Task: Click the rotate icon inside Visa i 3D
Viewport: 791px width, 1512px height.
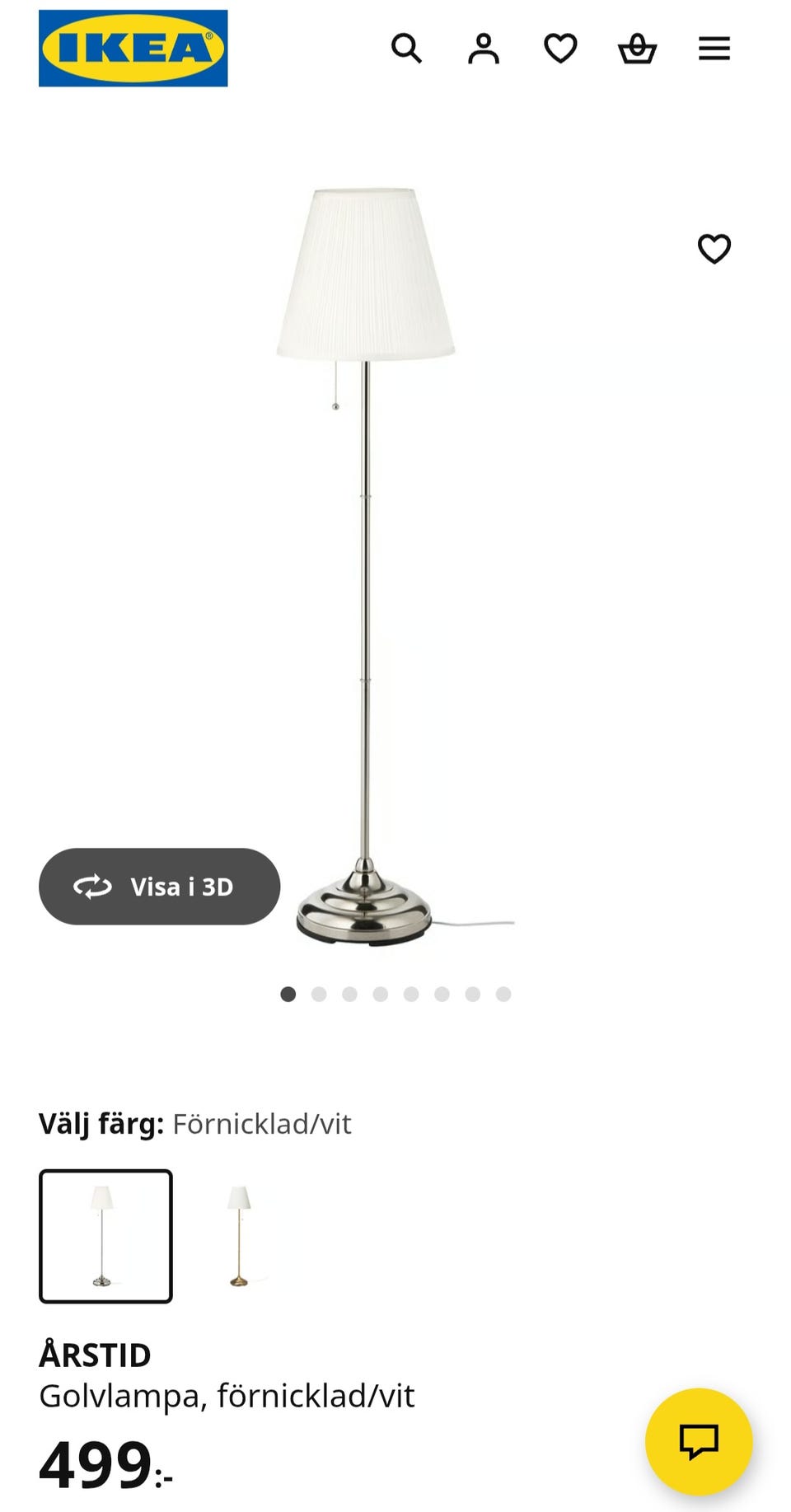Action: click(x=93, y=887)
